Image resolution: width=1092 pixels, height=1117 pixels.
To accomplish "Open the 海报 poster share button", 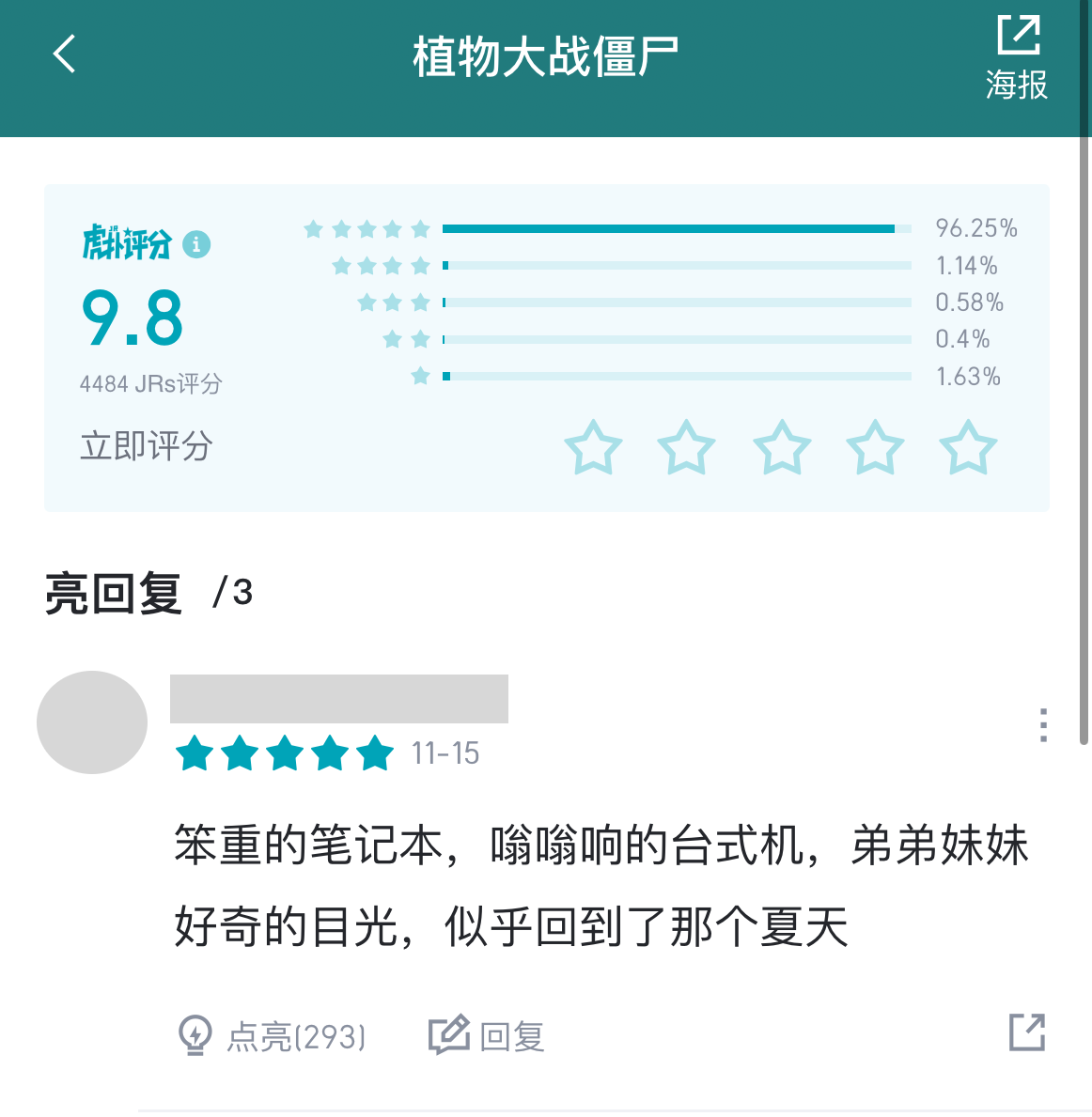I will [x=1017, y=58].
